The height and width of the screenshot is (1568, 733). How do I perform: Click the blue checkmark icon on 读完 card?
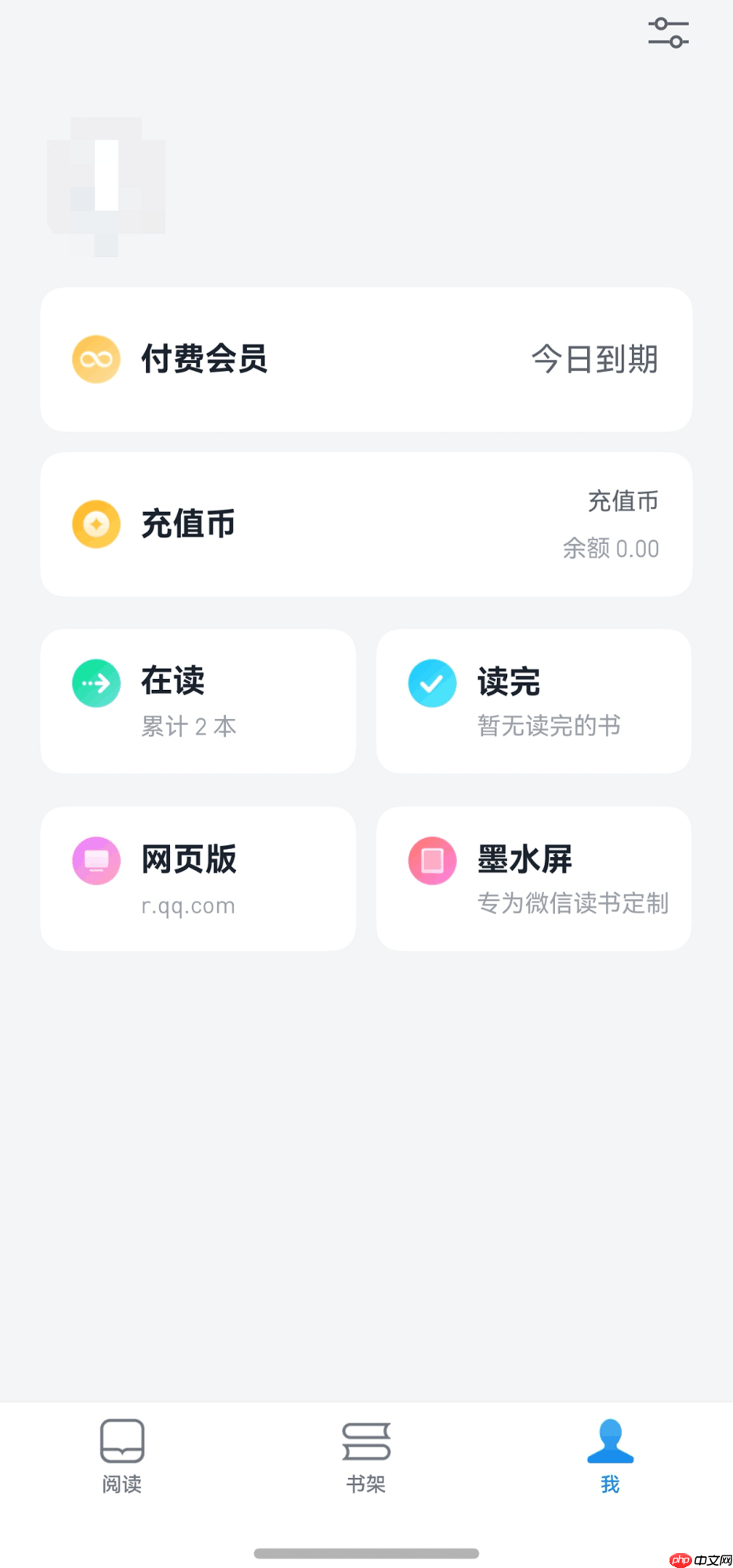(432, 683)
